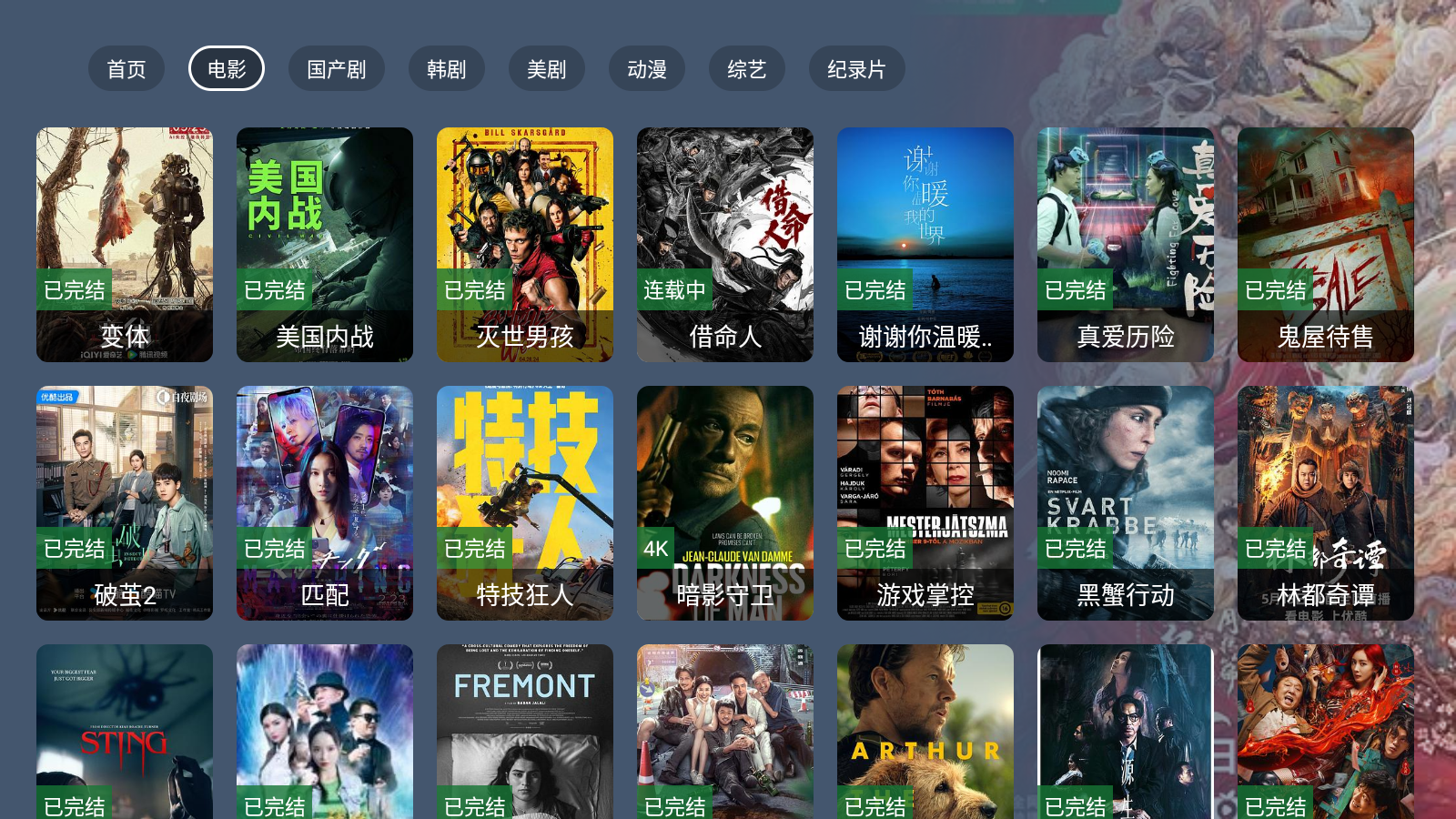Open the movie 美国内战
This screenshot has height=819, width=1456.
[x=325, y=244]
